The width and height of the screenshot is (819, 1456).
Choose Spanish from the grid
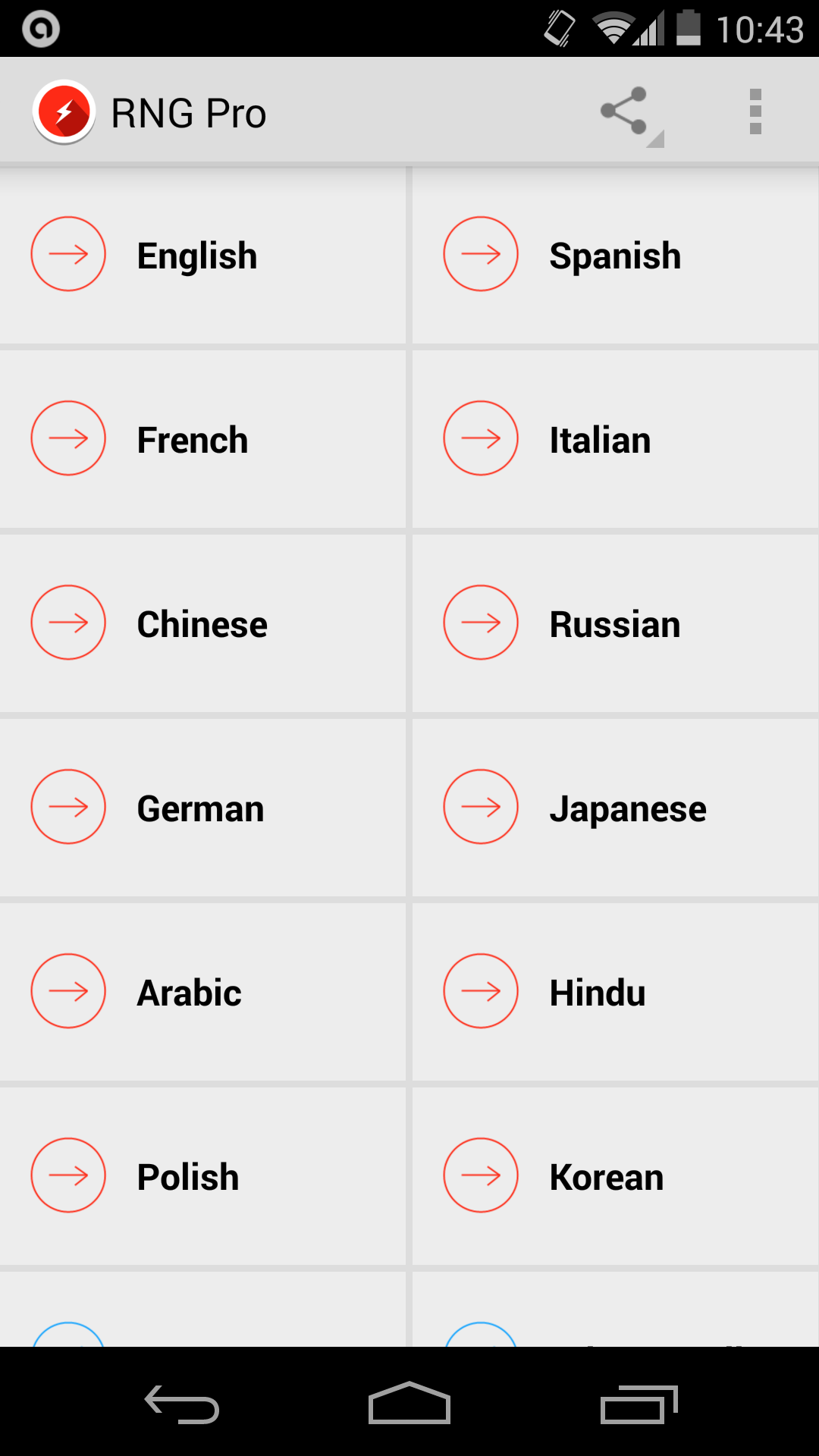(615, 256)
